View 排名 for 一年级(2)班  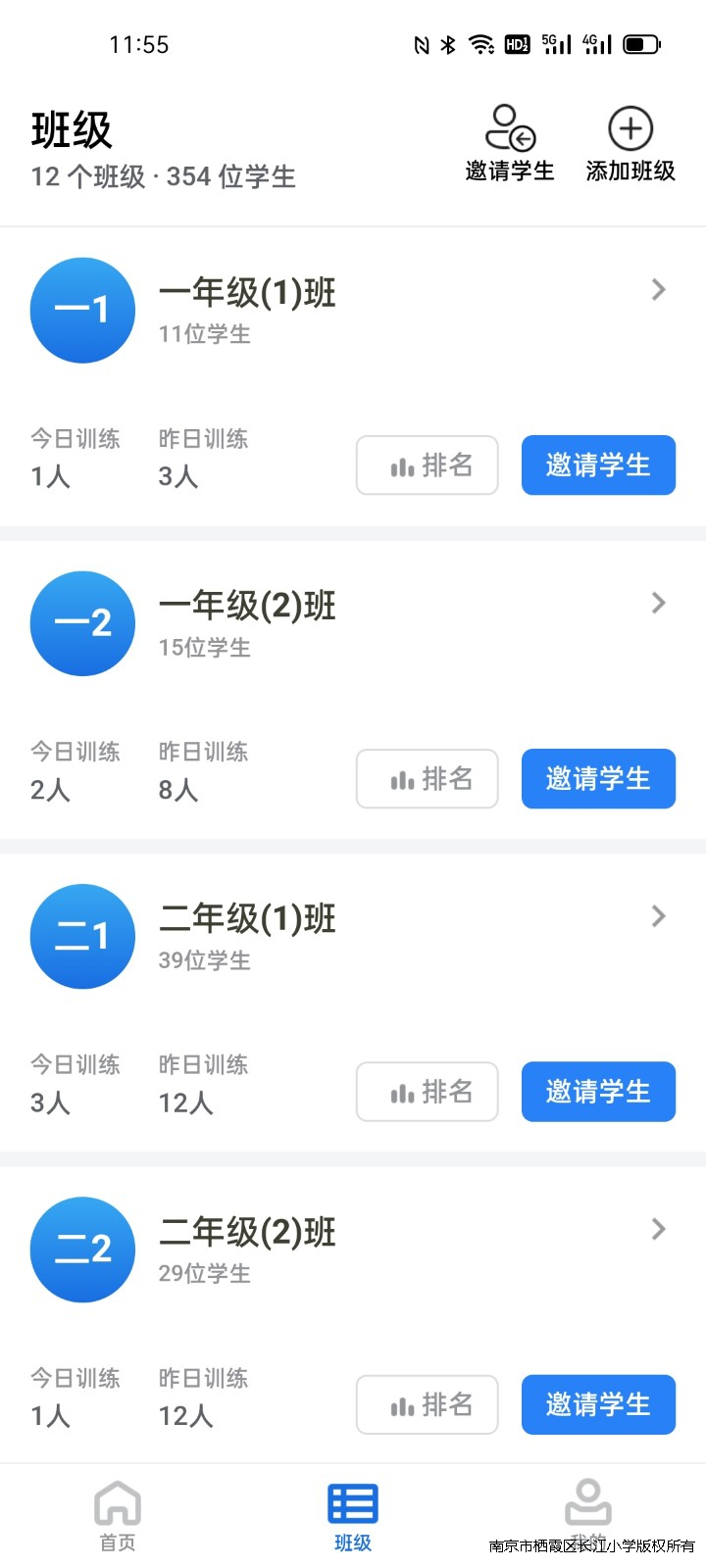[428, 779]
